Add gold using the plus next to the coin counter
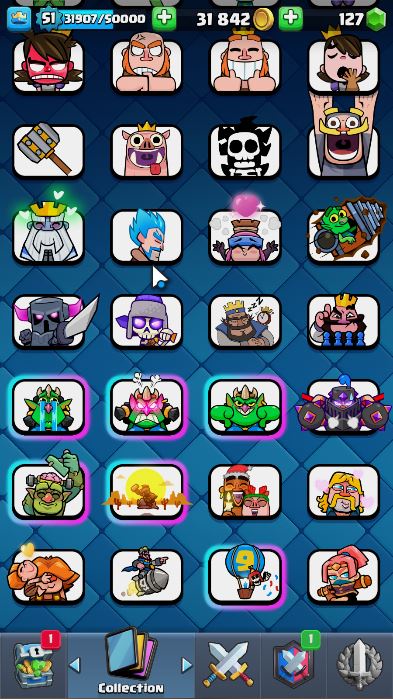393x699 pixels. pos(291,18)
